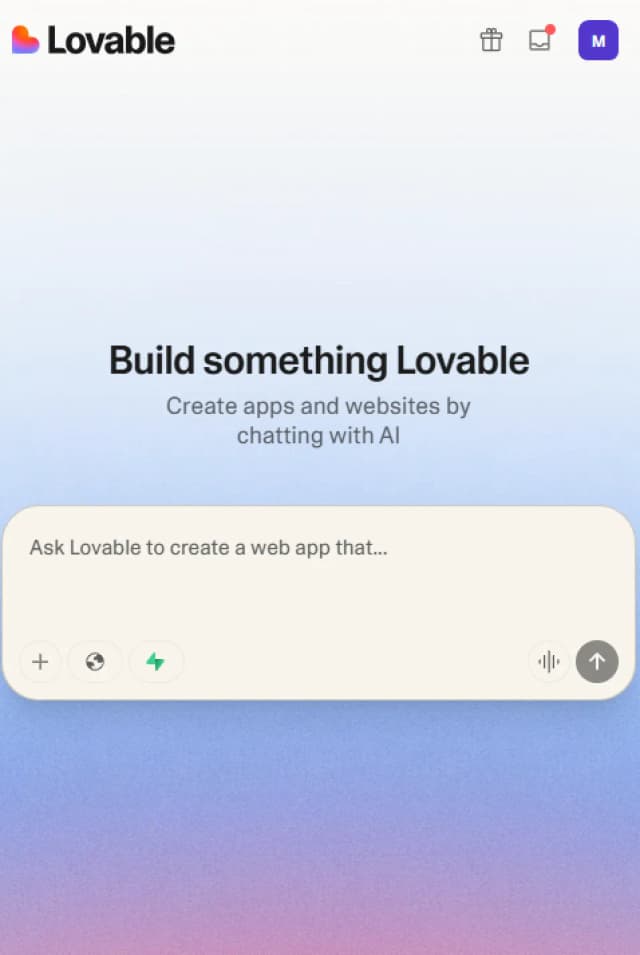Tap the globe icon in prompt box
The width and height of the screenshot is (640, 955).
95,661
